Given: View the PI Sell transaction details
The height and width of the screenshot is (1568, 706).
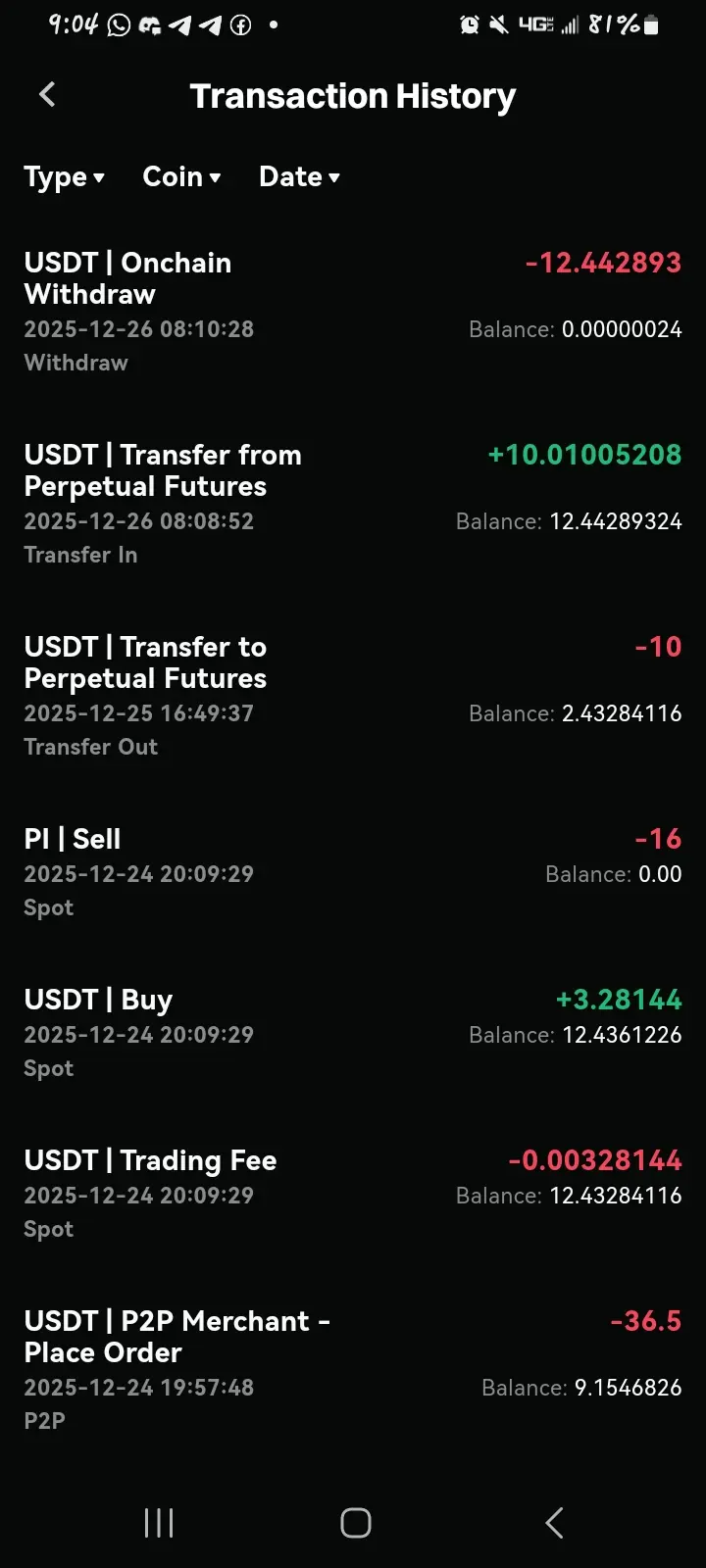Looking at the screenshot, I should click(353, 871).
